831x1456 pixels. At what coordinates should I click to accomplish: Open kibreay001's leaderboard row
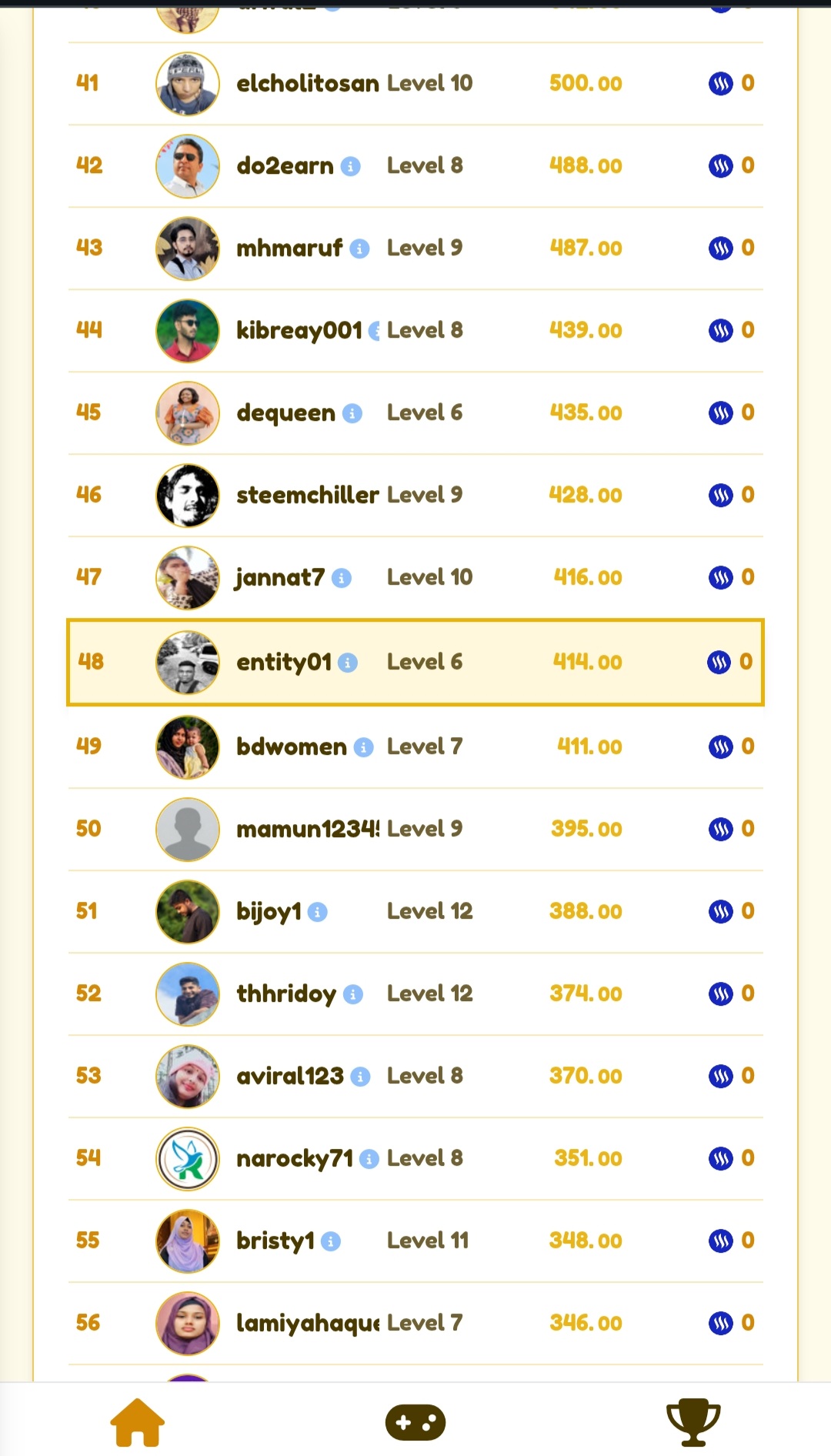[x=415, y=330]
